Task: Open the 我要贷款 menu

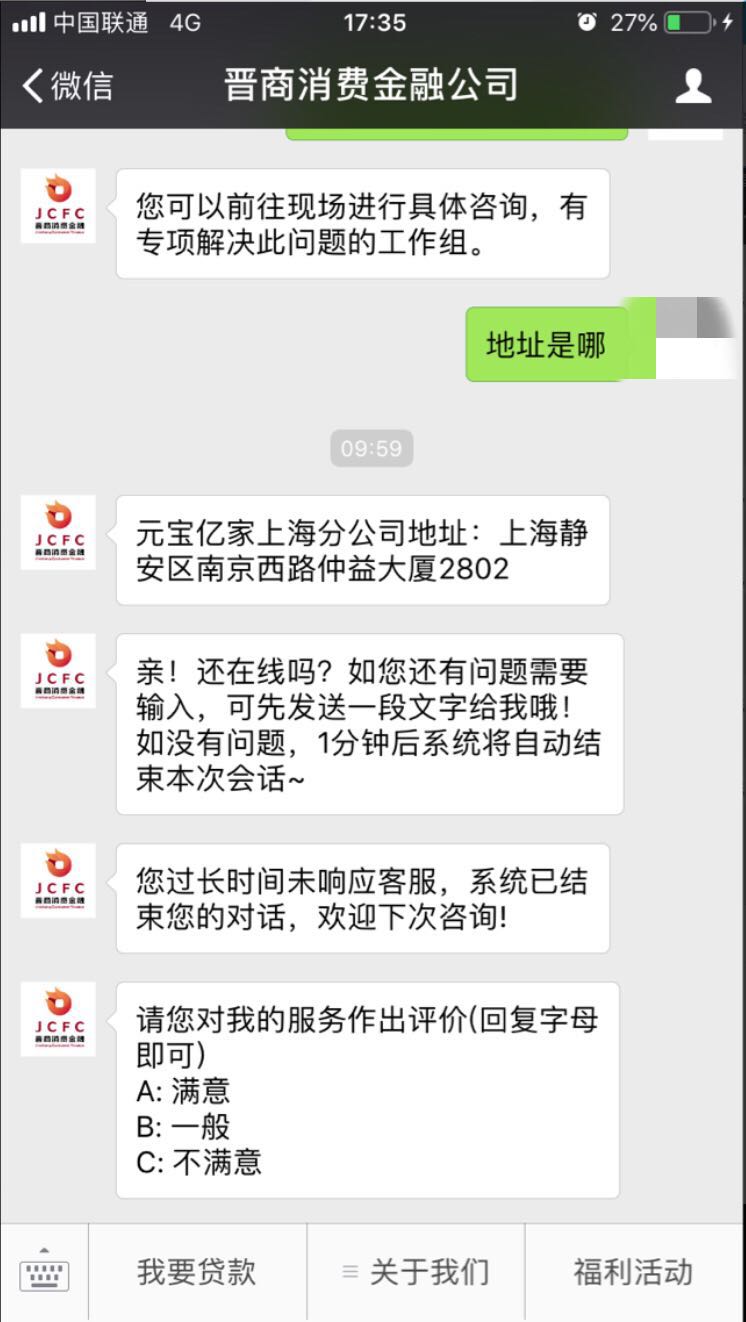Action: pyautogui.click(x=197, y=1272)
